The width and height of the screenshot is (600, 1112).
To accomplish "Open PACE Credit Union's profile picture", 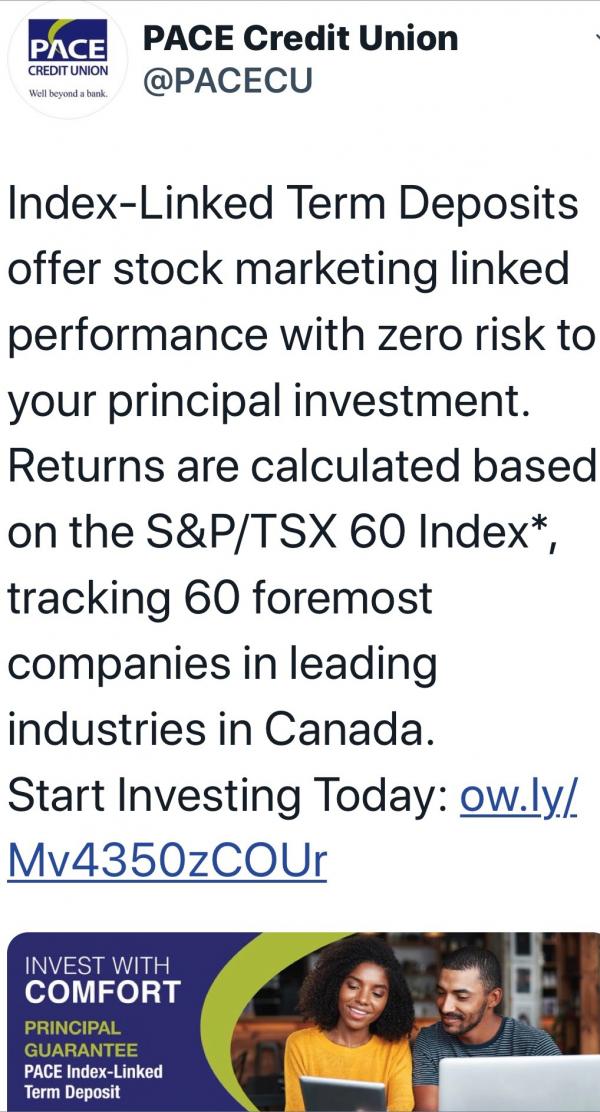I will pos(67,60).
